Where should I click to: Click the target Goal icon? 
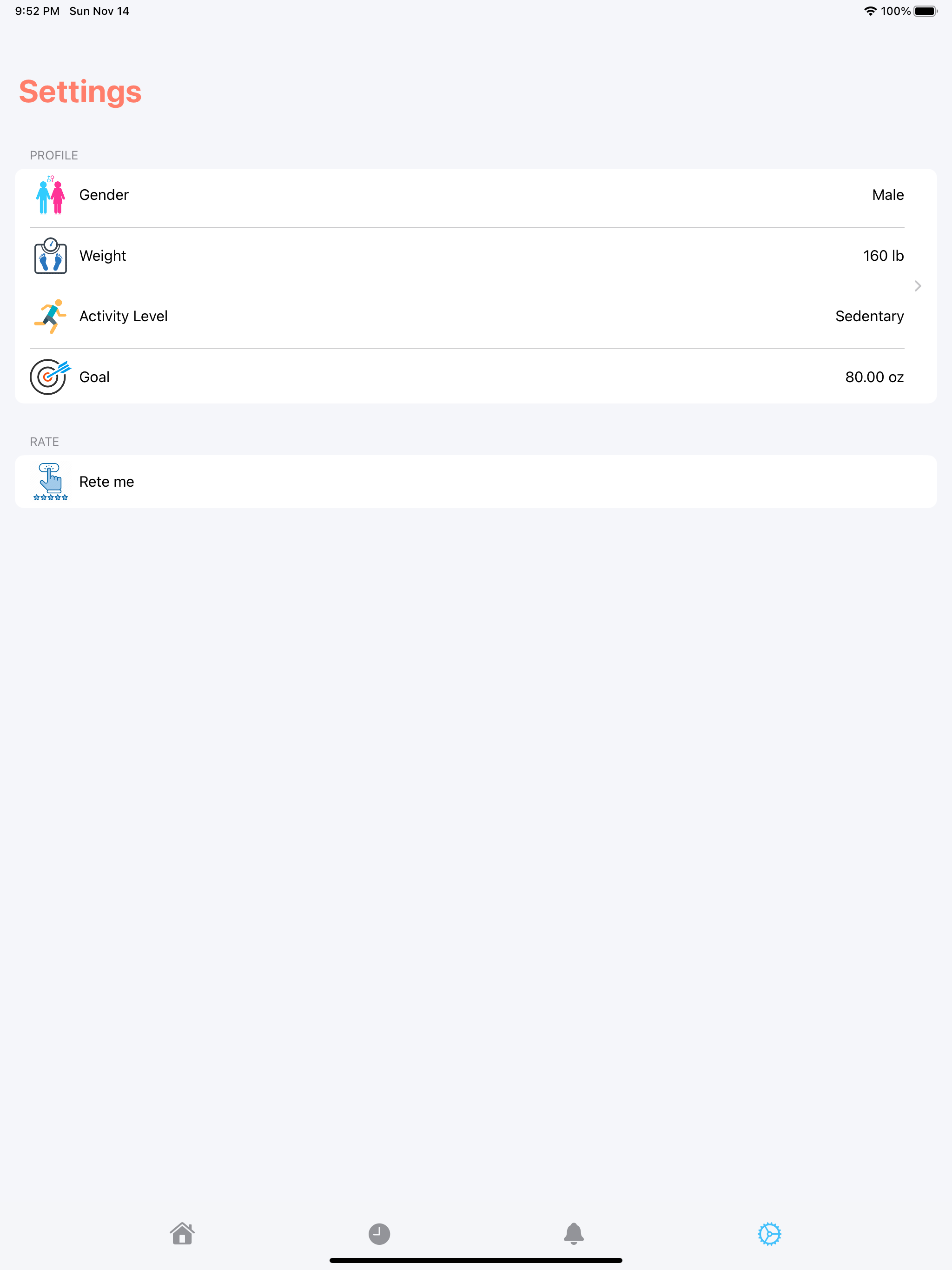pos(51,377)
